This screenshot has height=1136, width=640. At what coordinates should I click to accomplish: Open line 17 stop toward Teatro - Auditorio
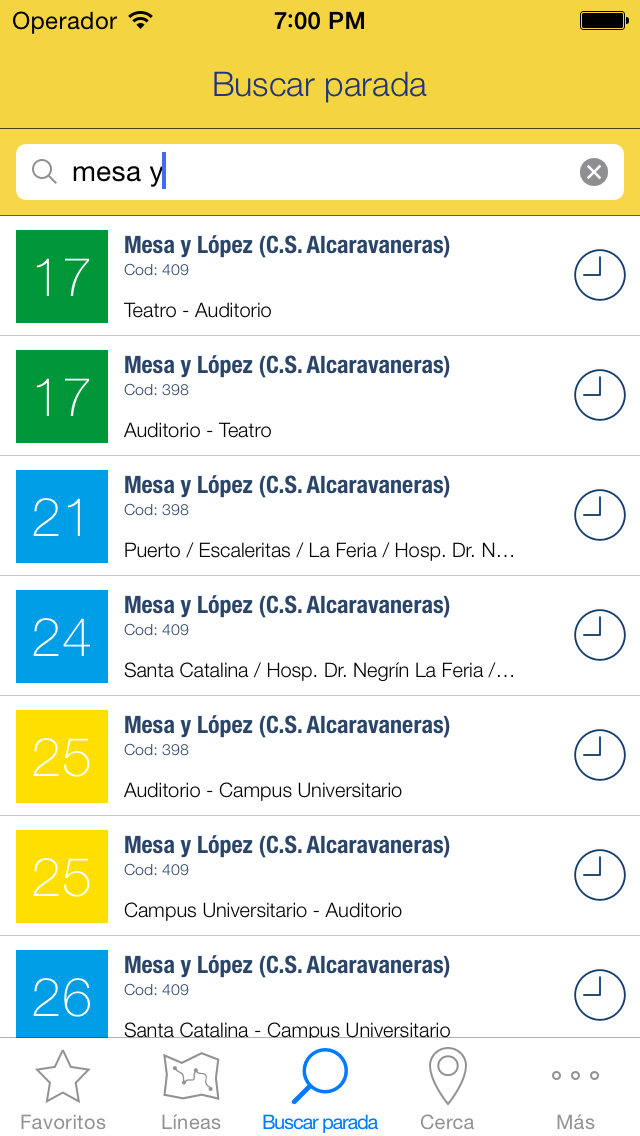point(320,276)
